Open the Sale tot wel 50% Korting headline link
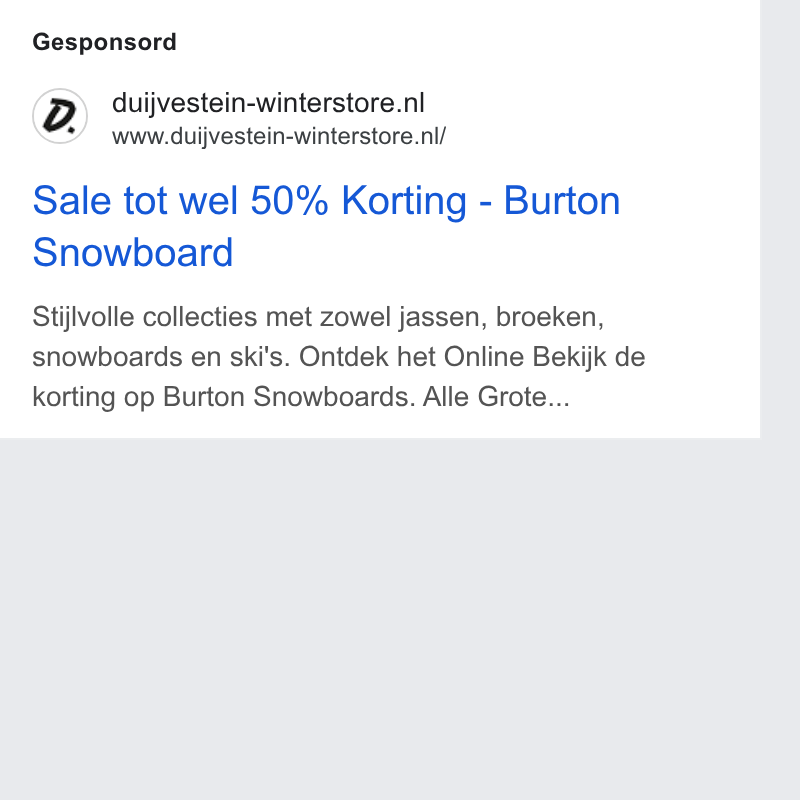The image size is (800, 800). coord(327,226)
